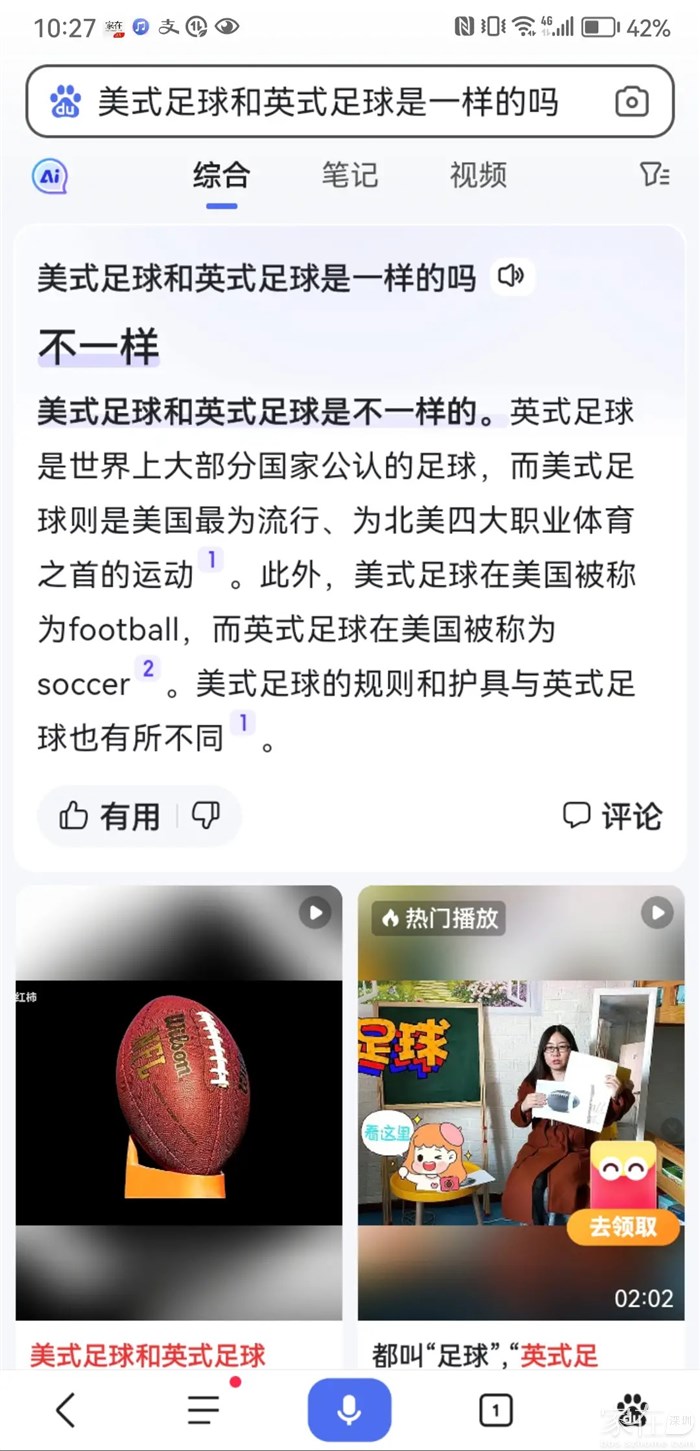Image resolution: width=700 pixels, height=1451 pixels.
Task: Open the Wilson football video card
Action: point(179,1100)
